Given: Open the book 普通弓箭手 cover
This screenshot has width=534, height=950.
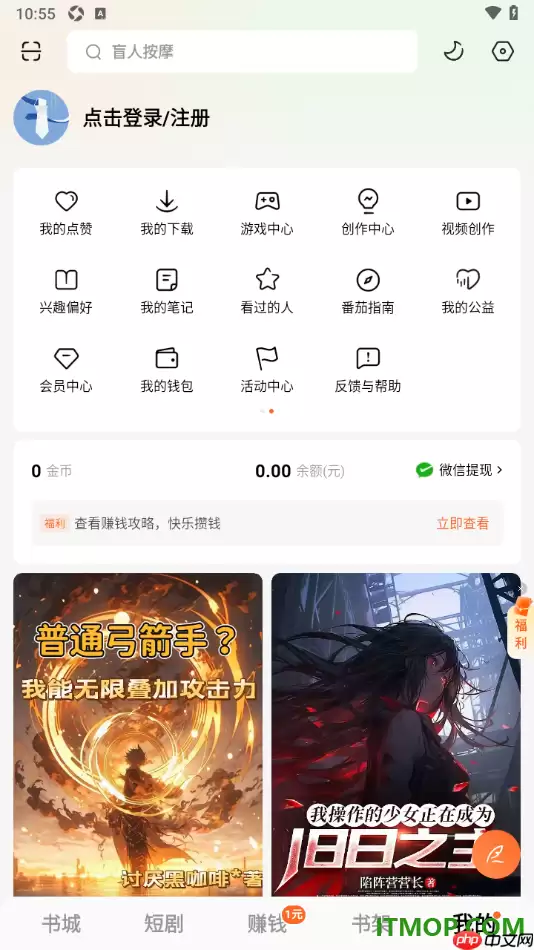Looking at the screenshot, I should pyautogui.click(x=138, y=734).
